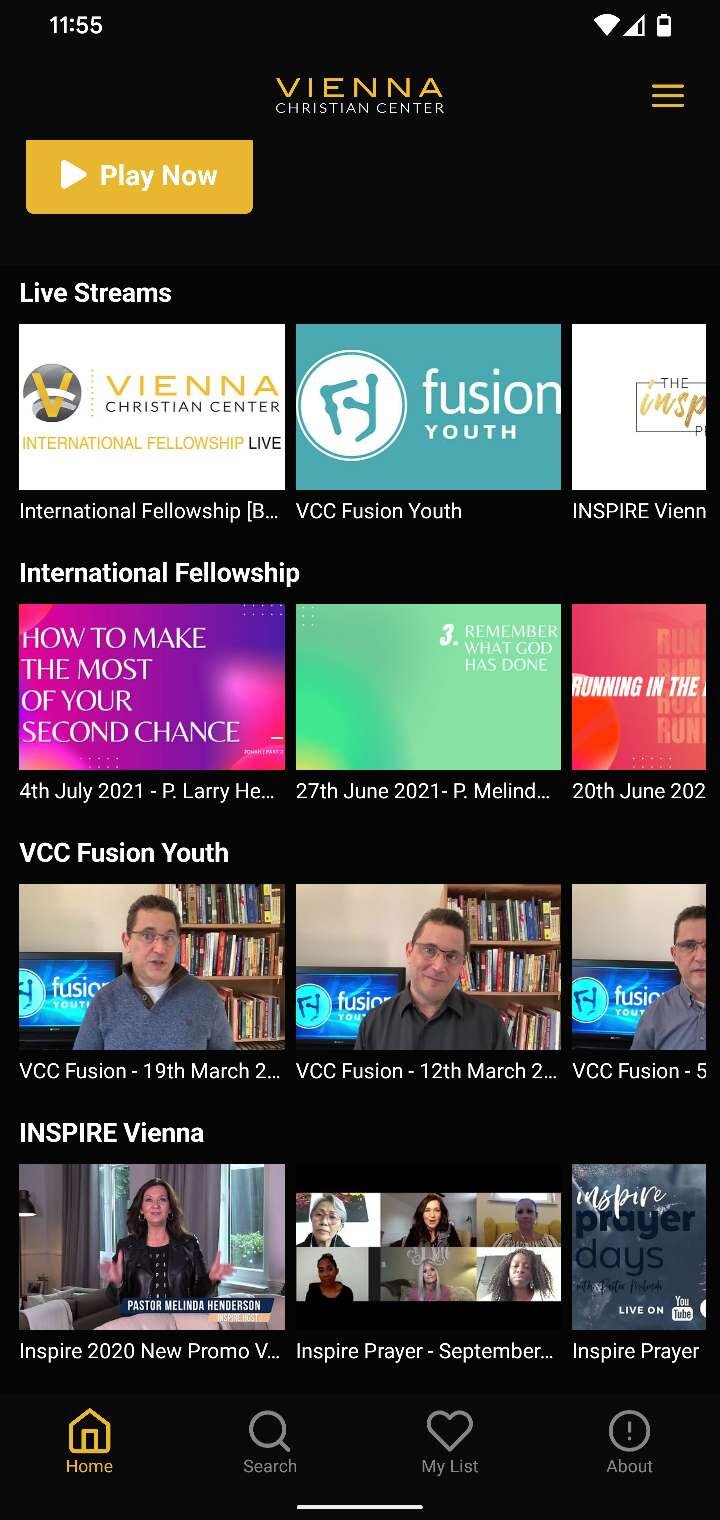
Task: Switch to the Search tab
Action: (x=270, y=1442)
